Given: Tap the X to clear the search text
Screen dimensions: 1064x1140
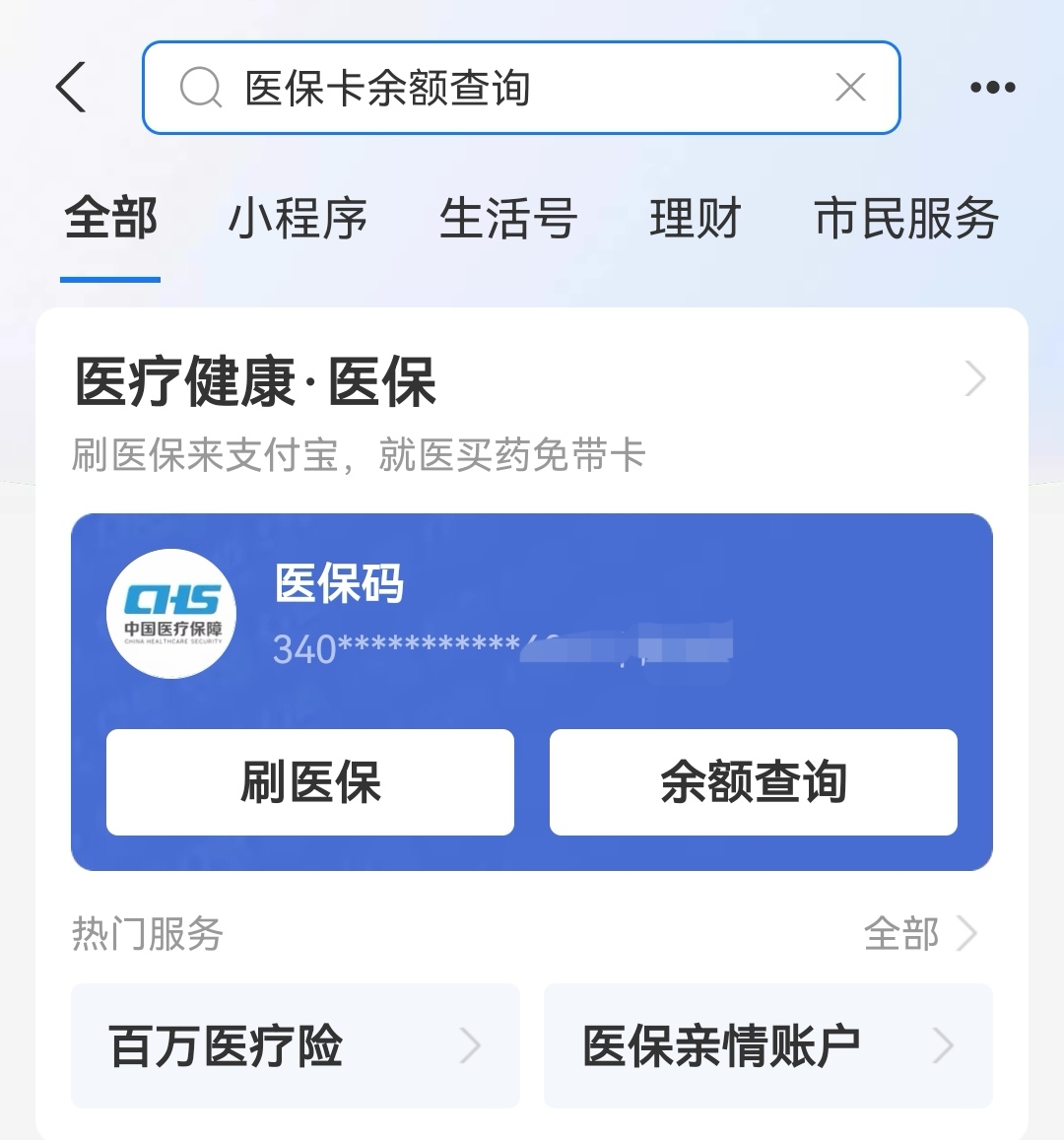Looking at the screenshot, I should point(849,87).
